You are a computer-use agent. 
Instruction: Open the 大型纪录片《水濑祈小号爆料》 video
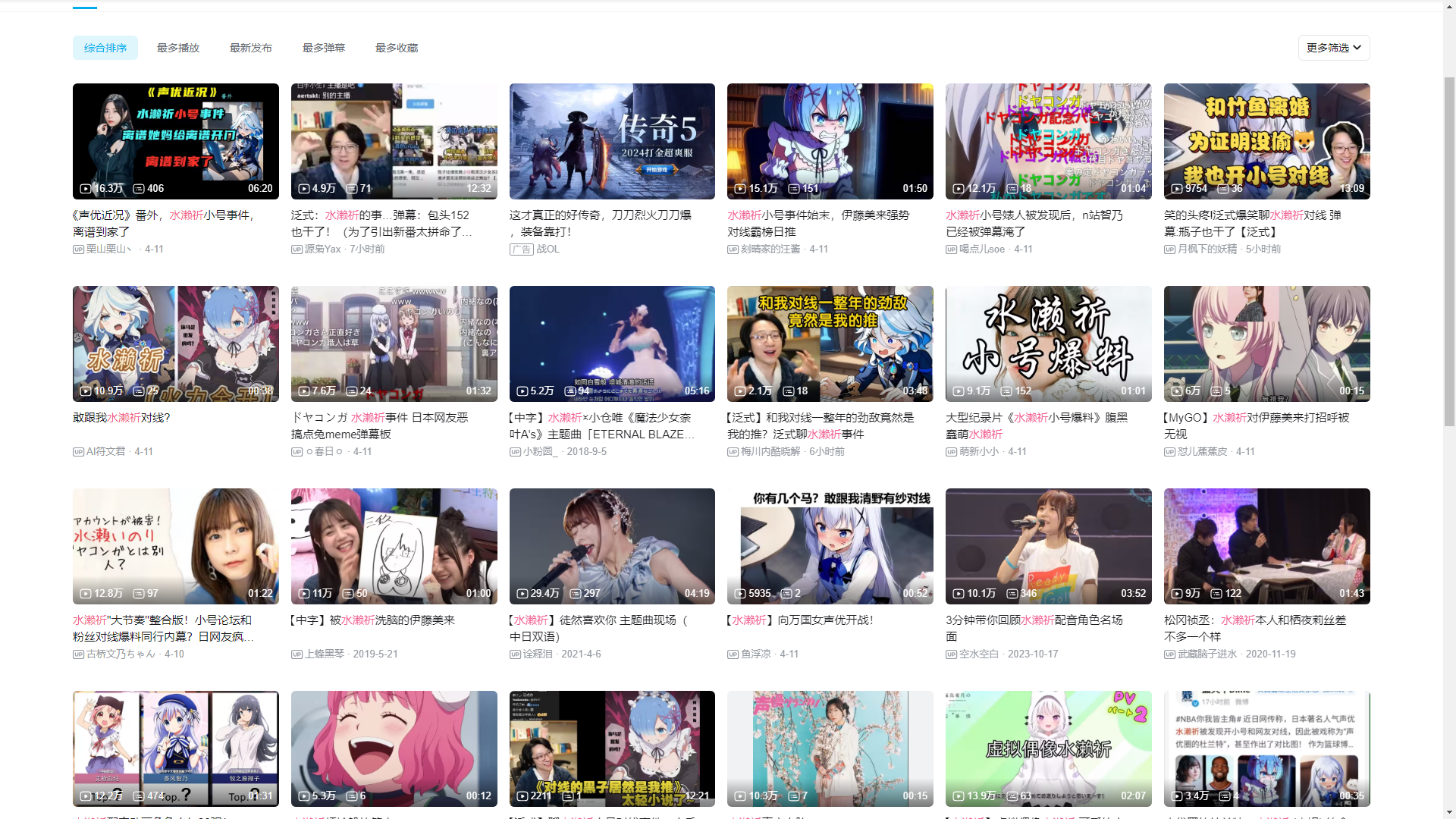1048,344
